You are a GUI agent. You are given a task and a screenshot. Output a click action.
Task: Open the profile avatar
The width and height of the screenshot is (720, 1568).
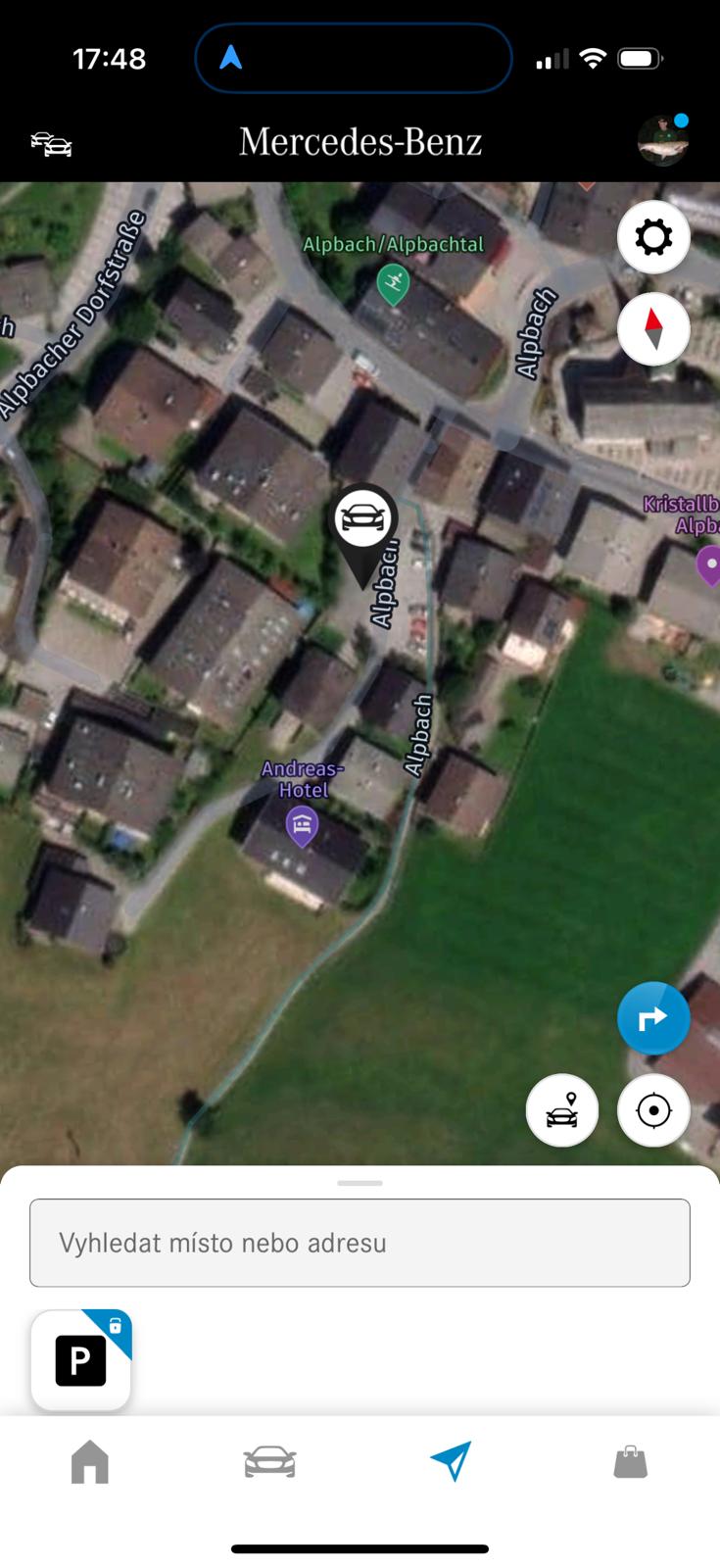point(663,141)
